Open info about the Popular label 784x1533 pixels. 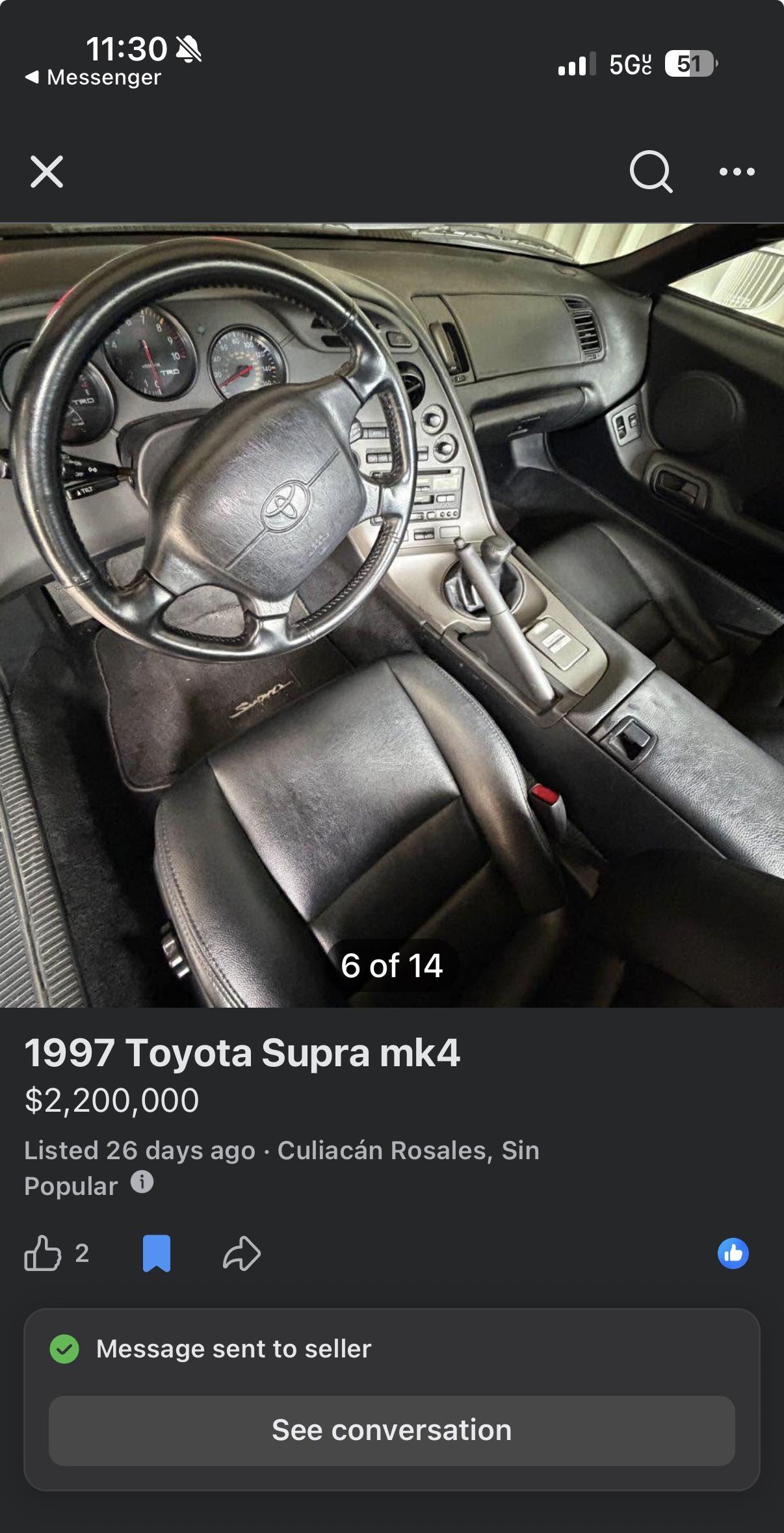142,1181
